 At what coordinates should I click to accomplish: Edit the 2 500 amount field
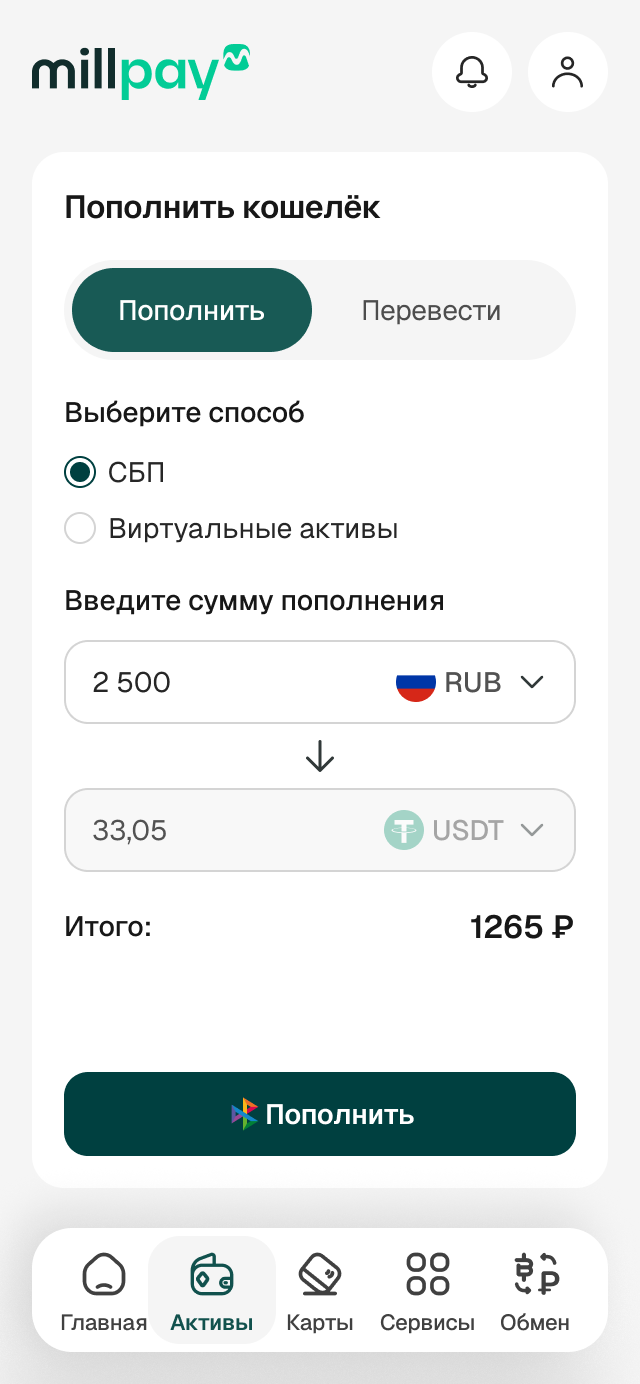coord(220,682)
